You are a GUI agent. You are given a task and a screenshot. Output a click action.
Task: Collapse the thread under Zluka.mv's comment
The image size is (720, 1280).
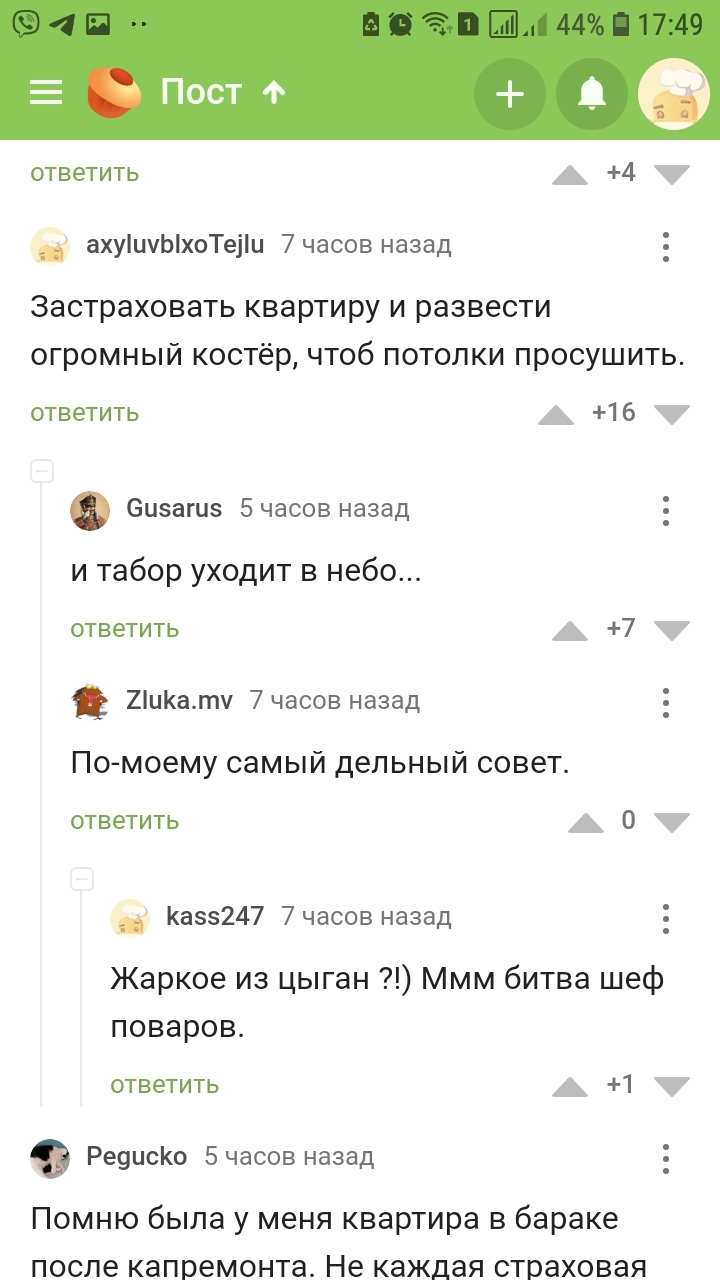pos(82,879)
